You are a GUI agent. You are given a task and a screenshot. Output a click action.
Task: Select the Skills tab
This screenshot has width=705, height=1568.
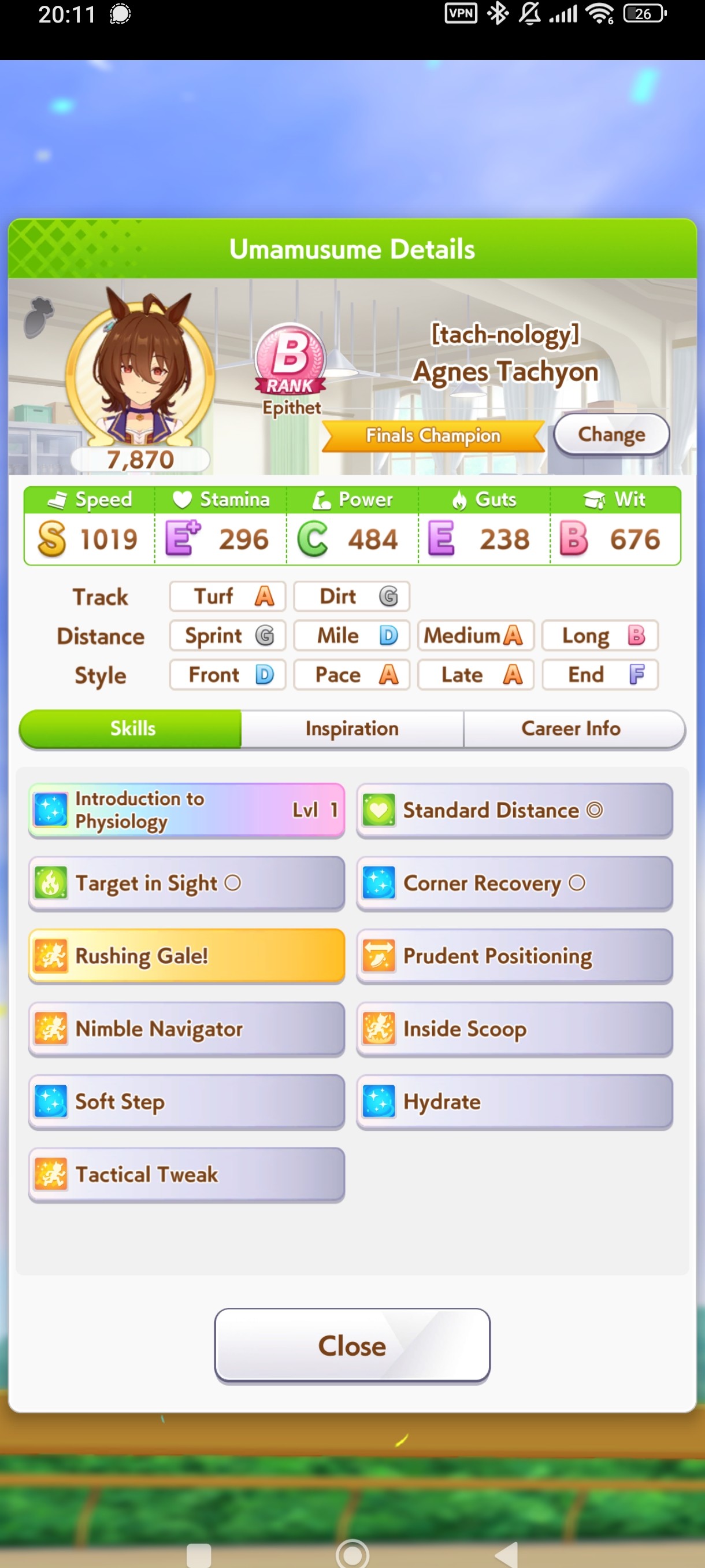pos(131,728)
